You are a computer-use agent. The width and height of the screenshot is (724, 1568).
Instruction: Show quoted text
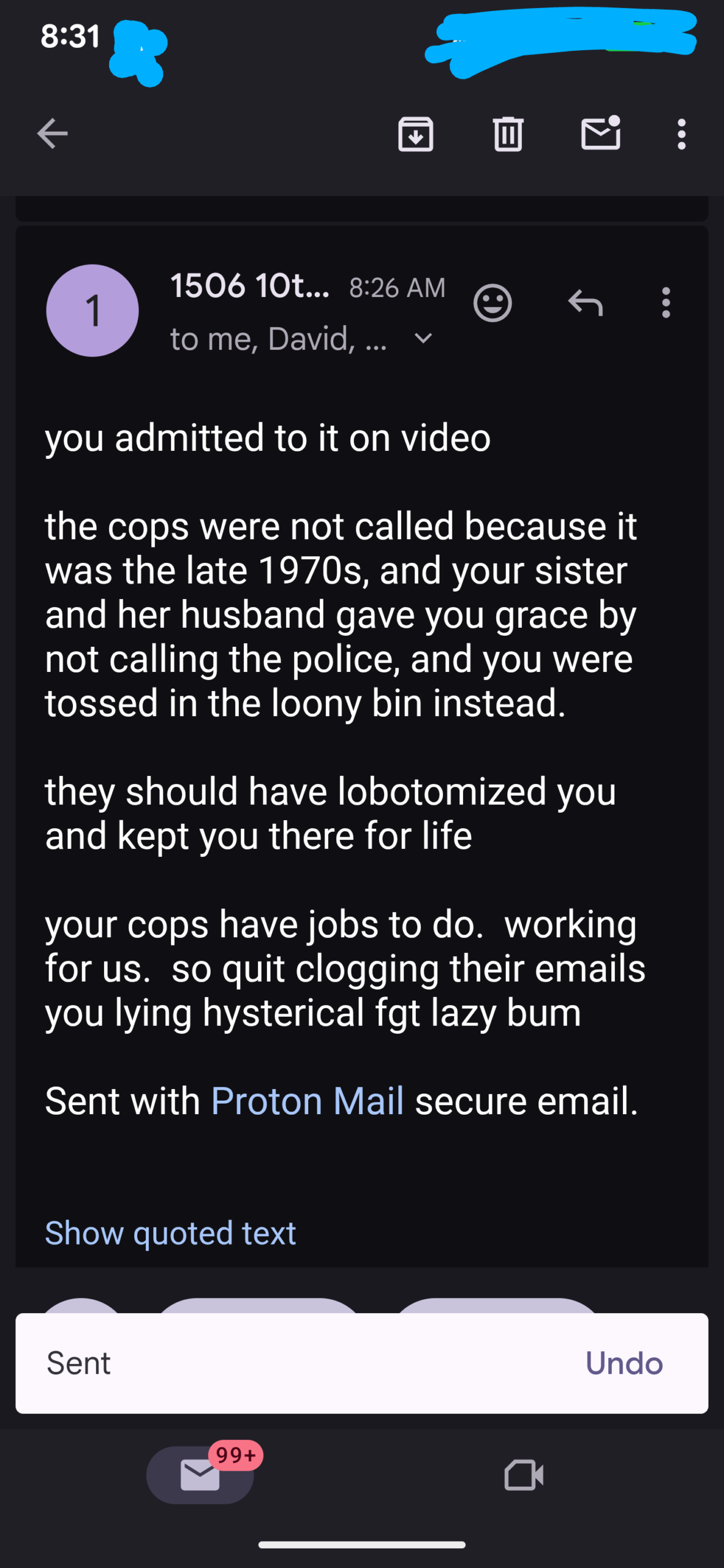(x=170, y=1232)
